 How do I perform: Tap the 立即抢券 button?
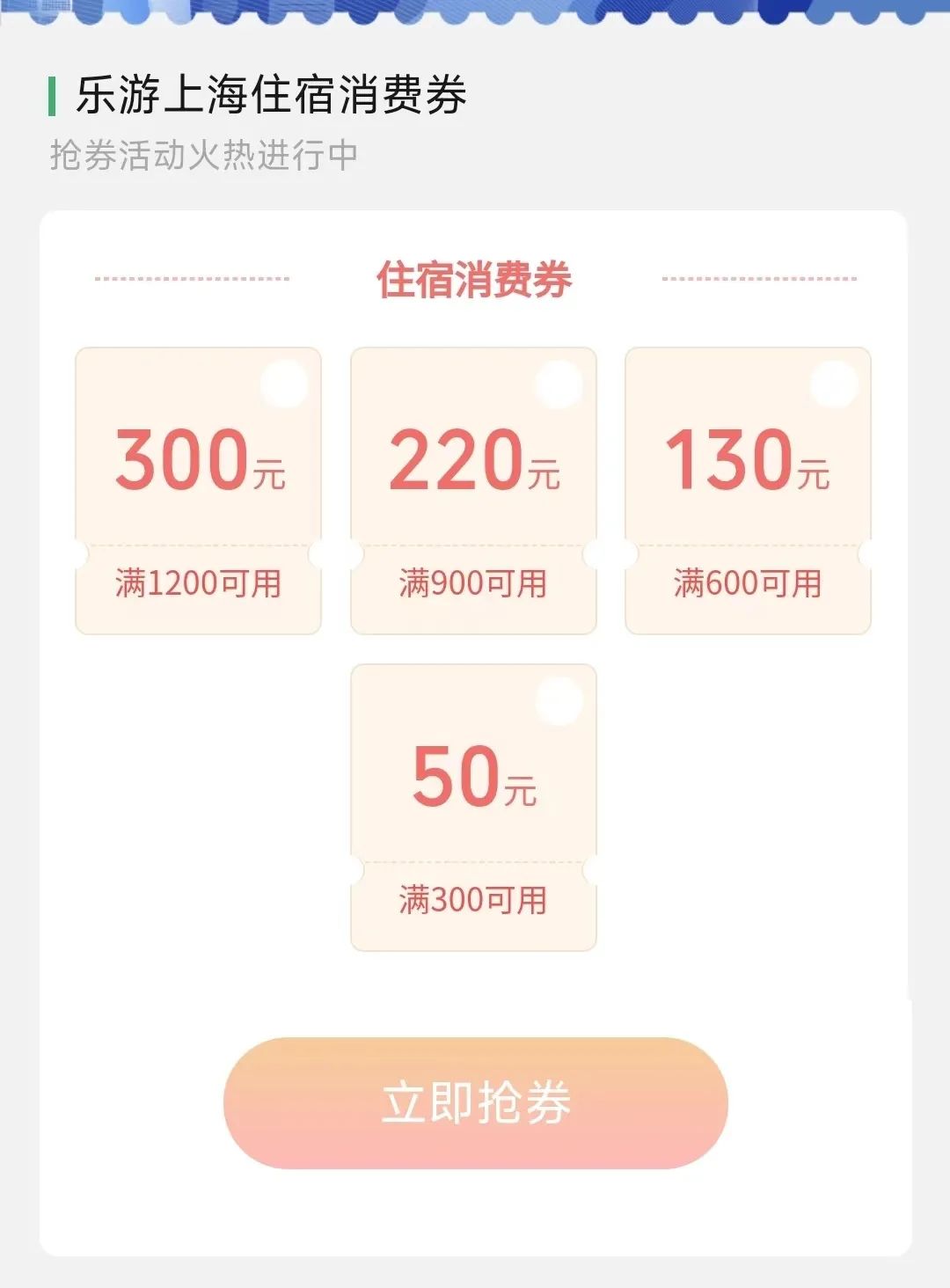475,1102
